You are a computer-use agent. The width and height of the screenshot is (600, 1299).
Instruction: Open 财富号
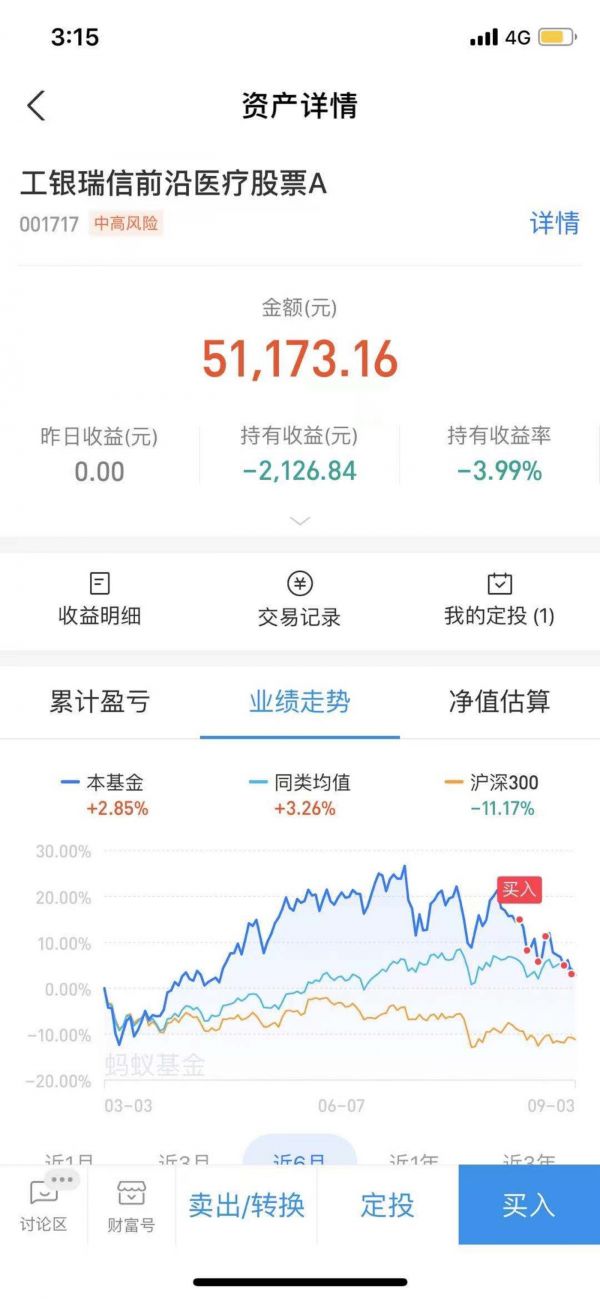click(x=131, y=1205)
